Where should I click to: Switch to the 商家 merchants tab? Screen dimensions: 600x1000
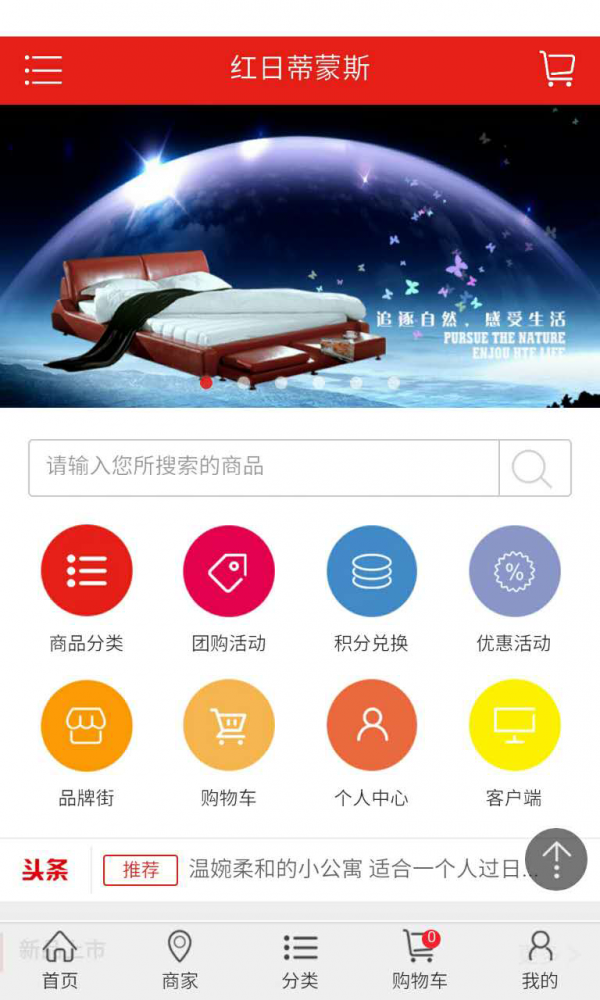pyautogui.click(x=180, y=960)
